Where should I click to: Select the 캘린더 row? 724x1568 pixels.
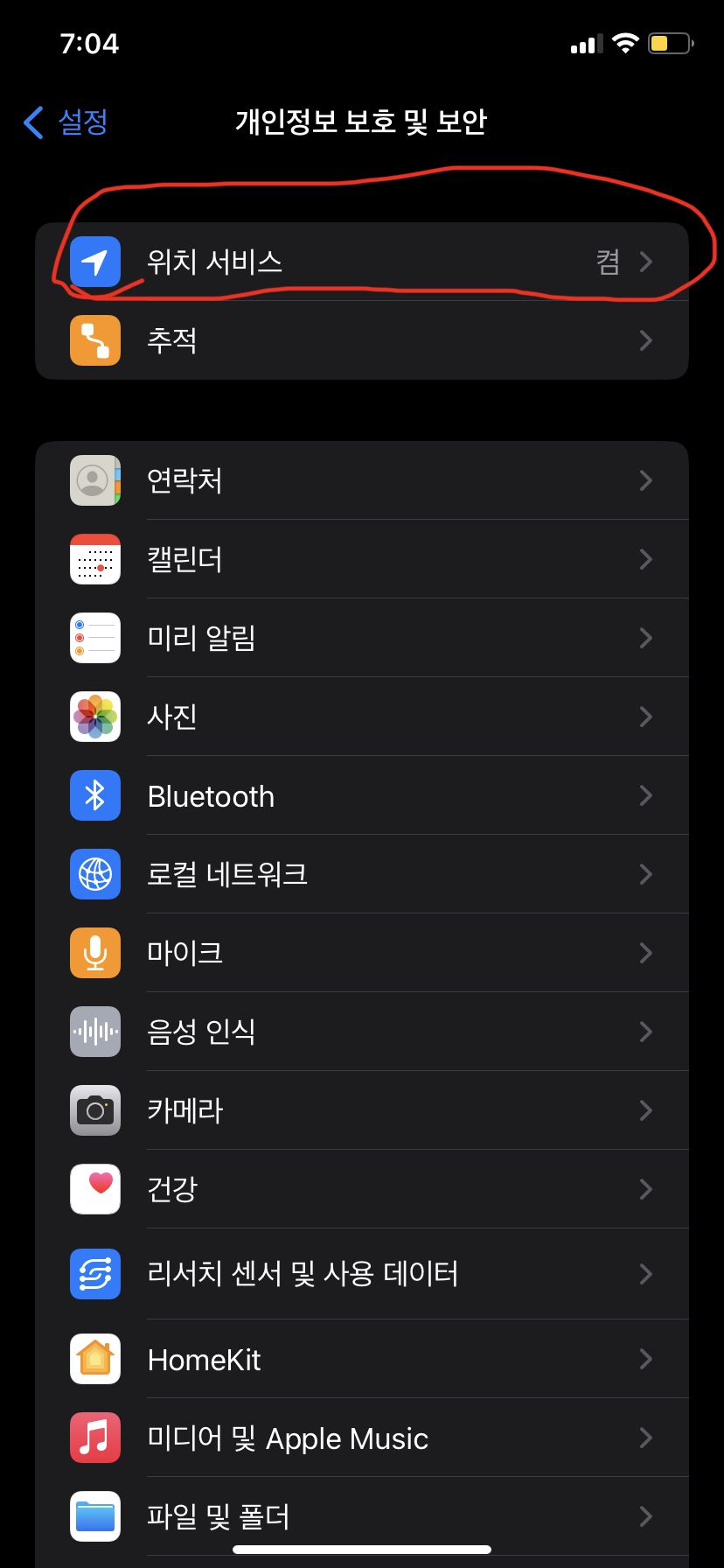(x=362, y=559)
